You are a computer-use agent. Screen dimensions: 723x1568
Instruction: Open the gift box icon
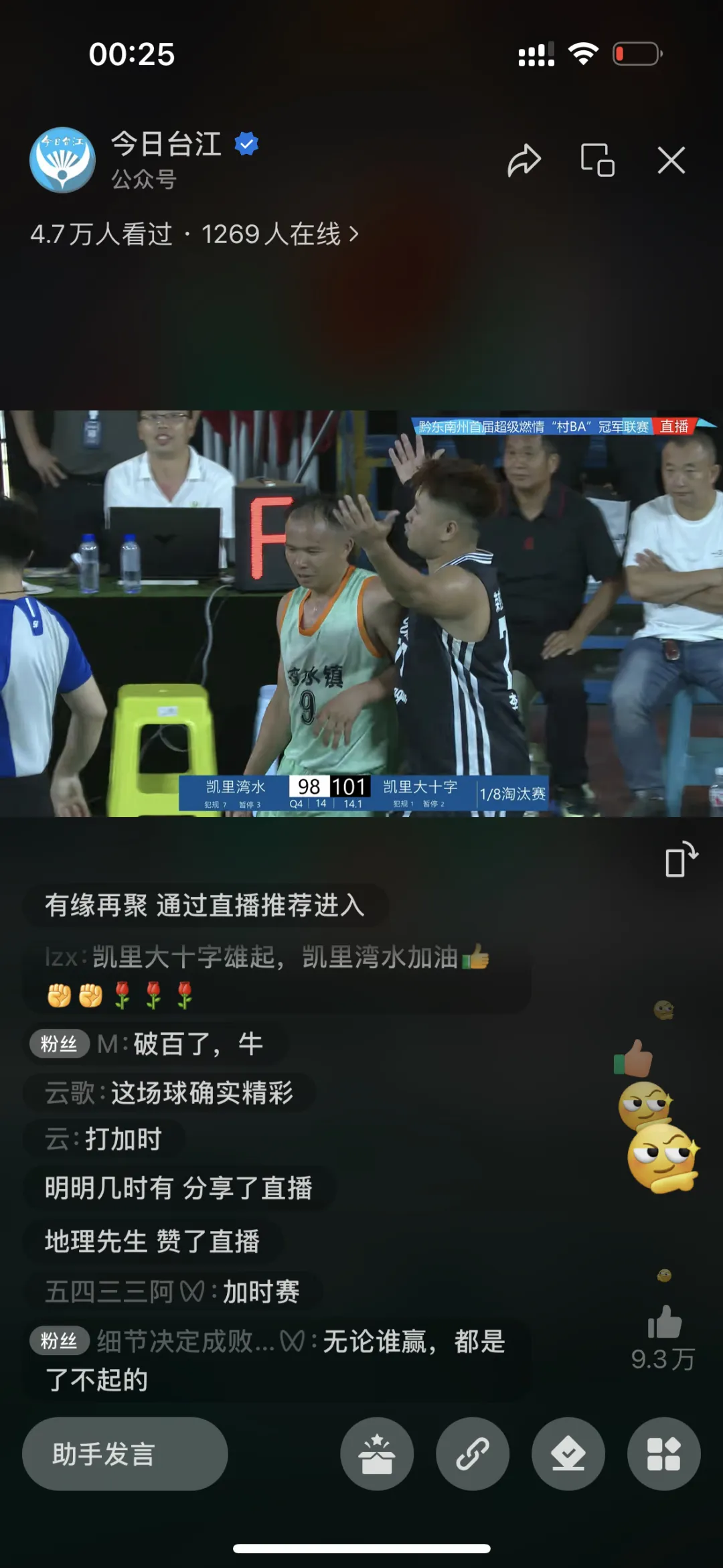[377, 1453]
